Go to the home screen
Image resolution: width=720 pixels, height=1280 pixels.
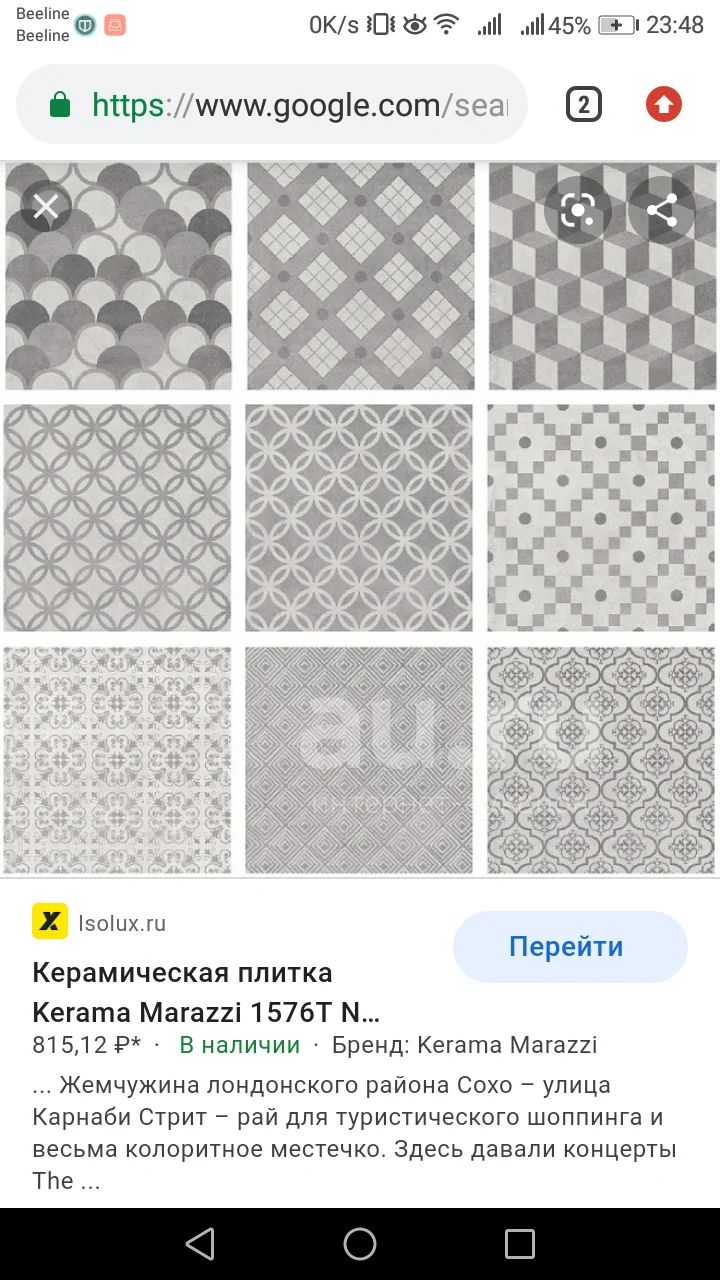click(x=360, y=1244)
